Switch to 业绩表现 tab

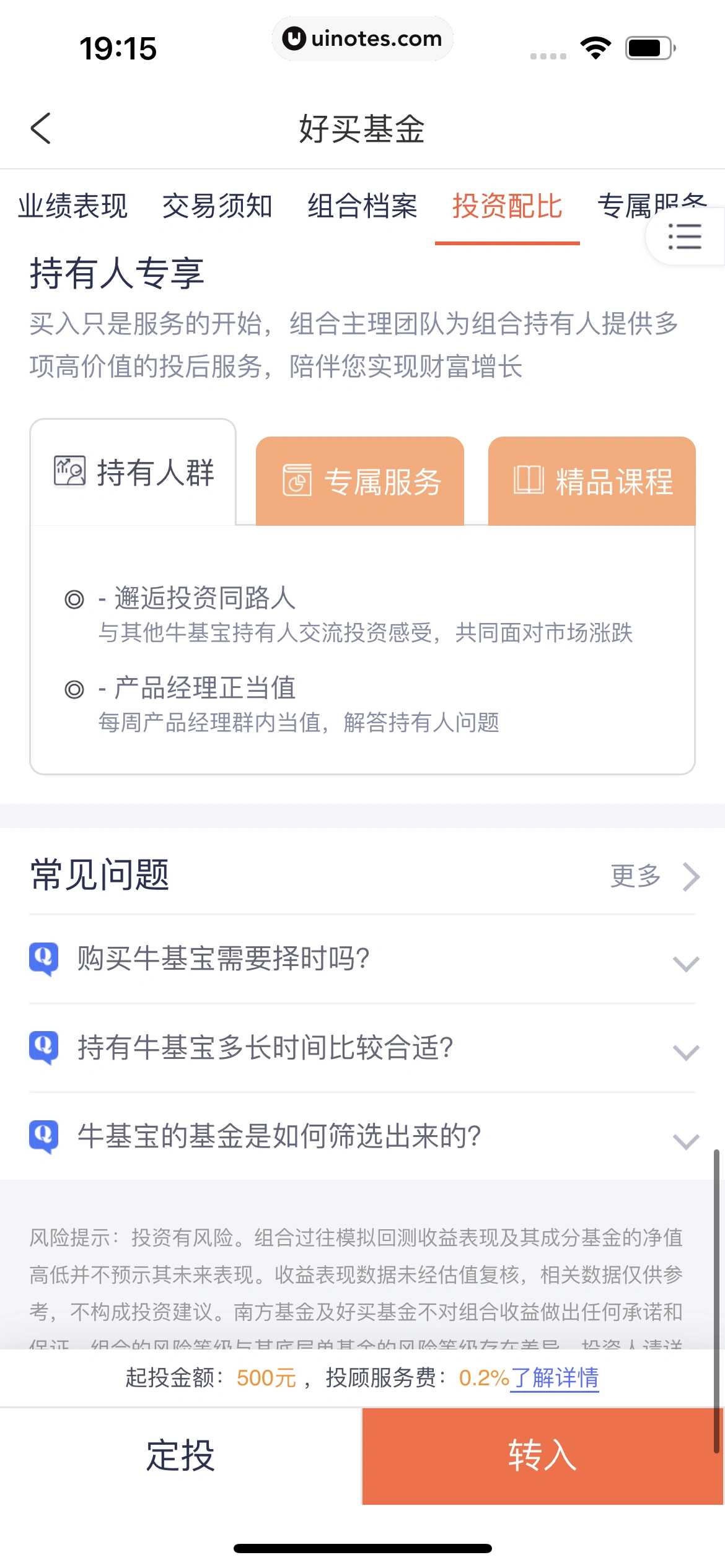[72, 206]
